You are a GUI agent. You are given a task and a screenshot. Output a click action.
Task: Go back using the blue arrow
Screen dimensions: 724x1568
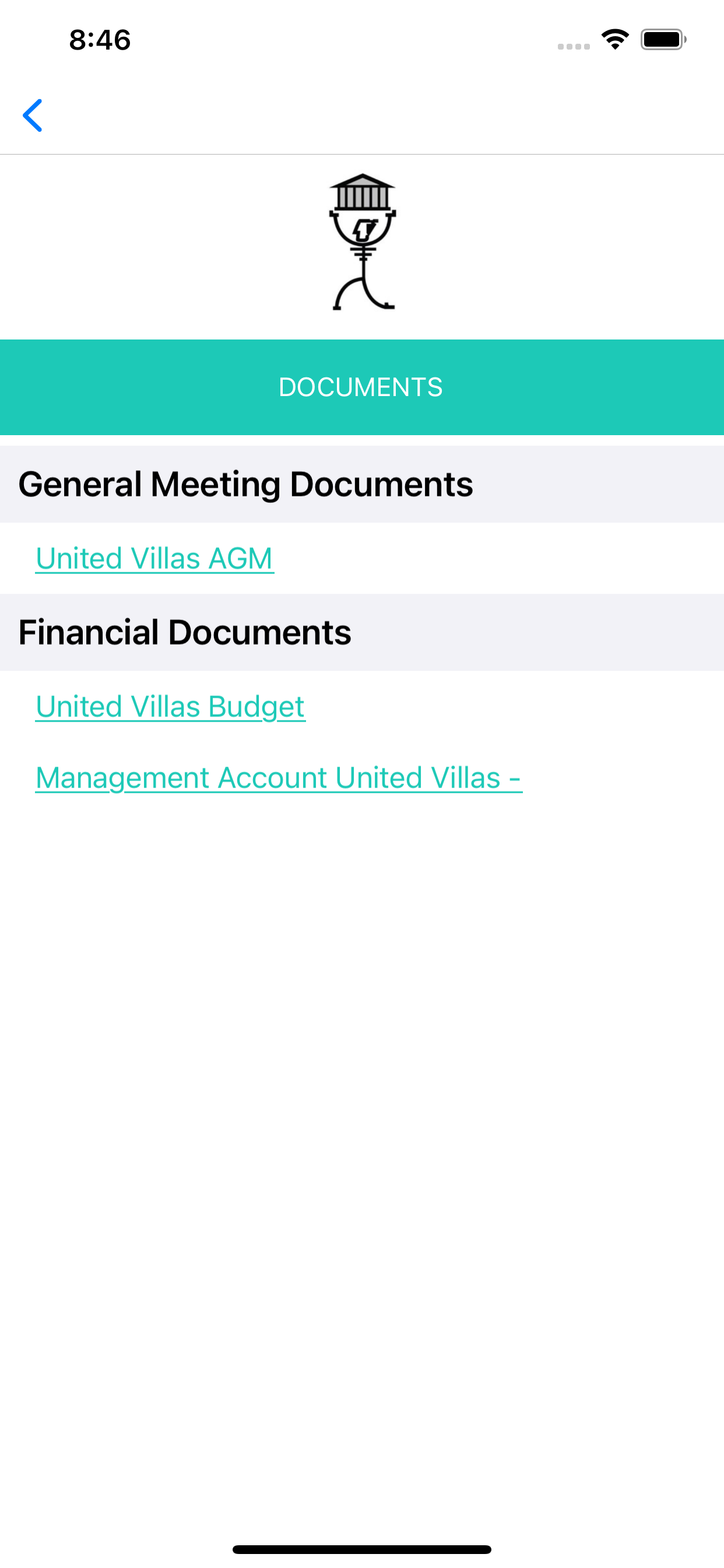(33, 116)
